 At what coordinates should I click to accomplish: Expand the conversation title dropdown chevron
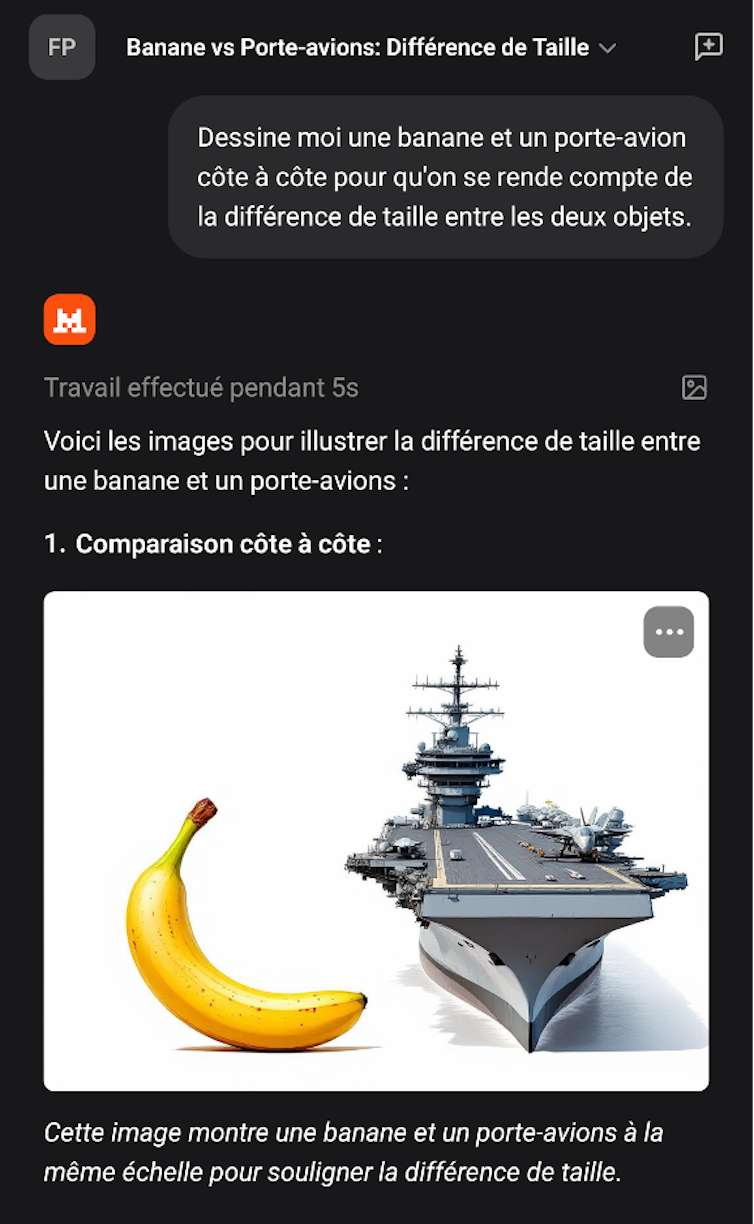pos(607,47)
